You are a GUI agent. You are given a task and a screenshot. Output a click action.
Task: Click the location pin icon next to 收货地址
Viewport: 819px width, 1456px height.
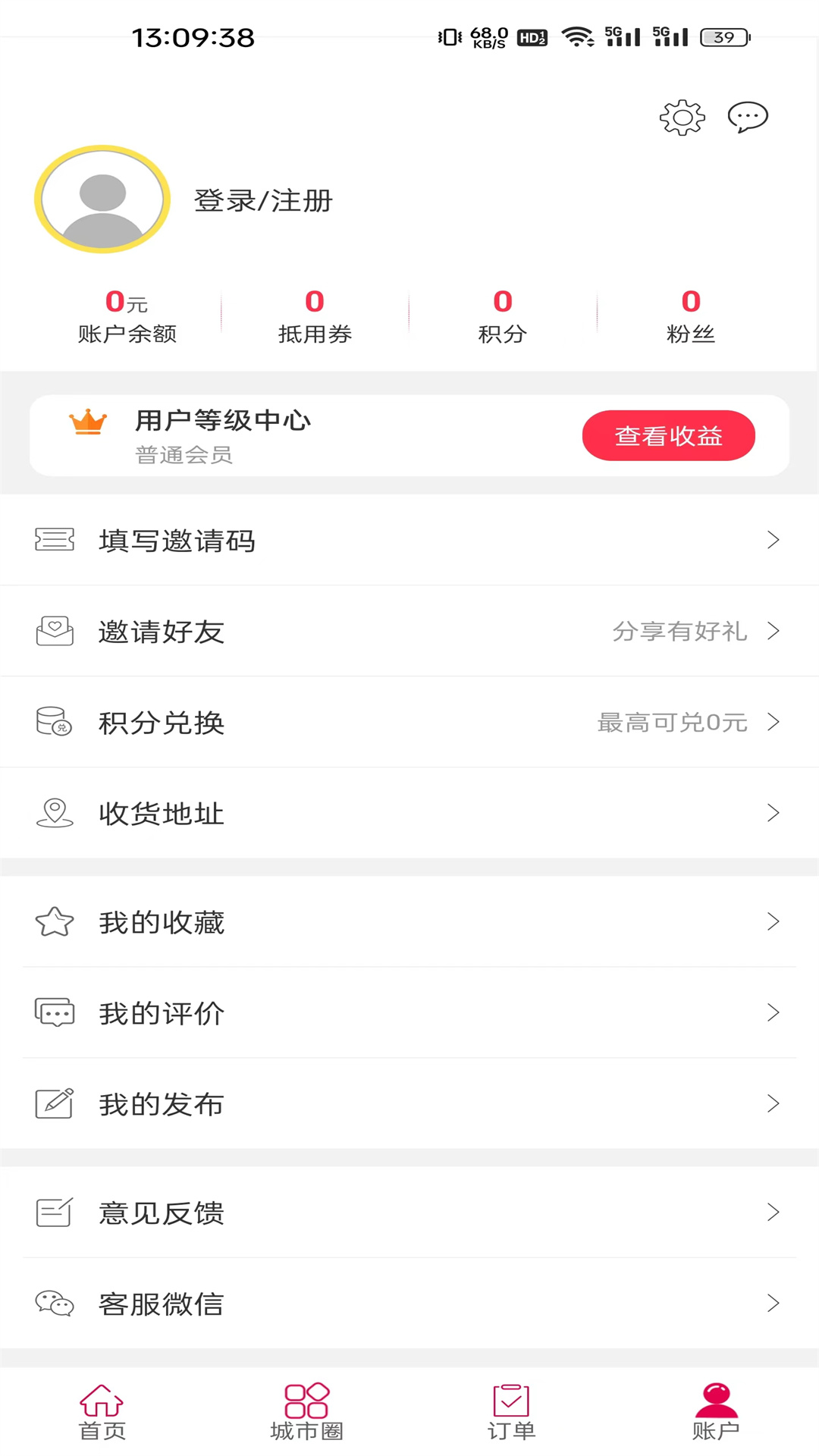(53, 813)
